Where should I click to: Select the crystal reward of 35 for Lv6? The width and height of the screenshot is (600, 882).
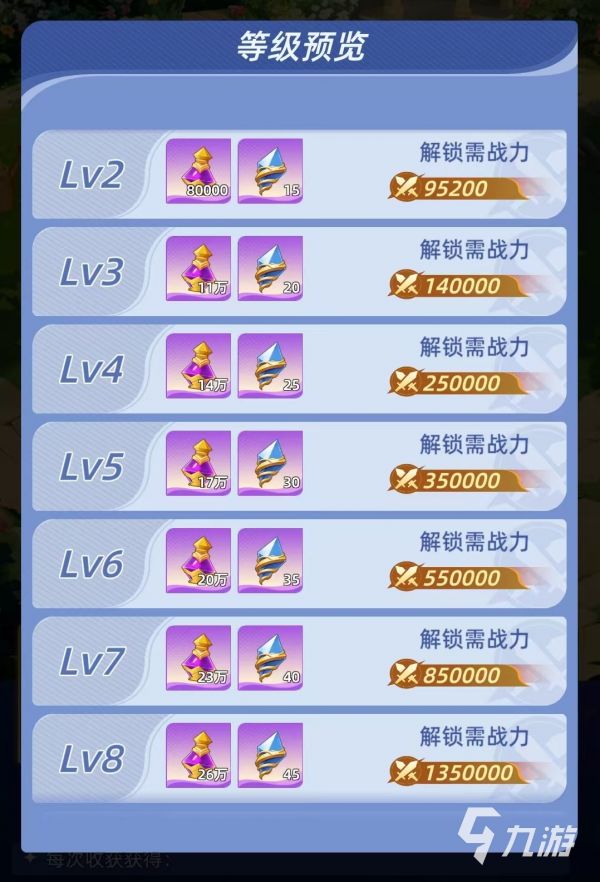270,560
